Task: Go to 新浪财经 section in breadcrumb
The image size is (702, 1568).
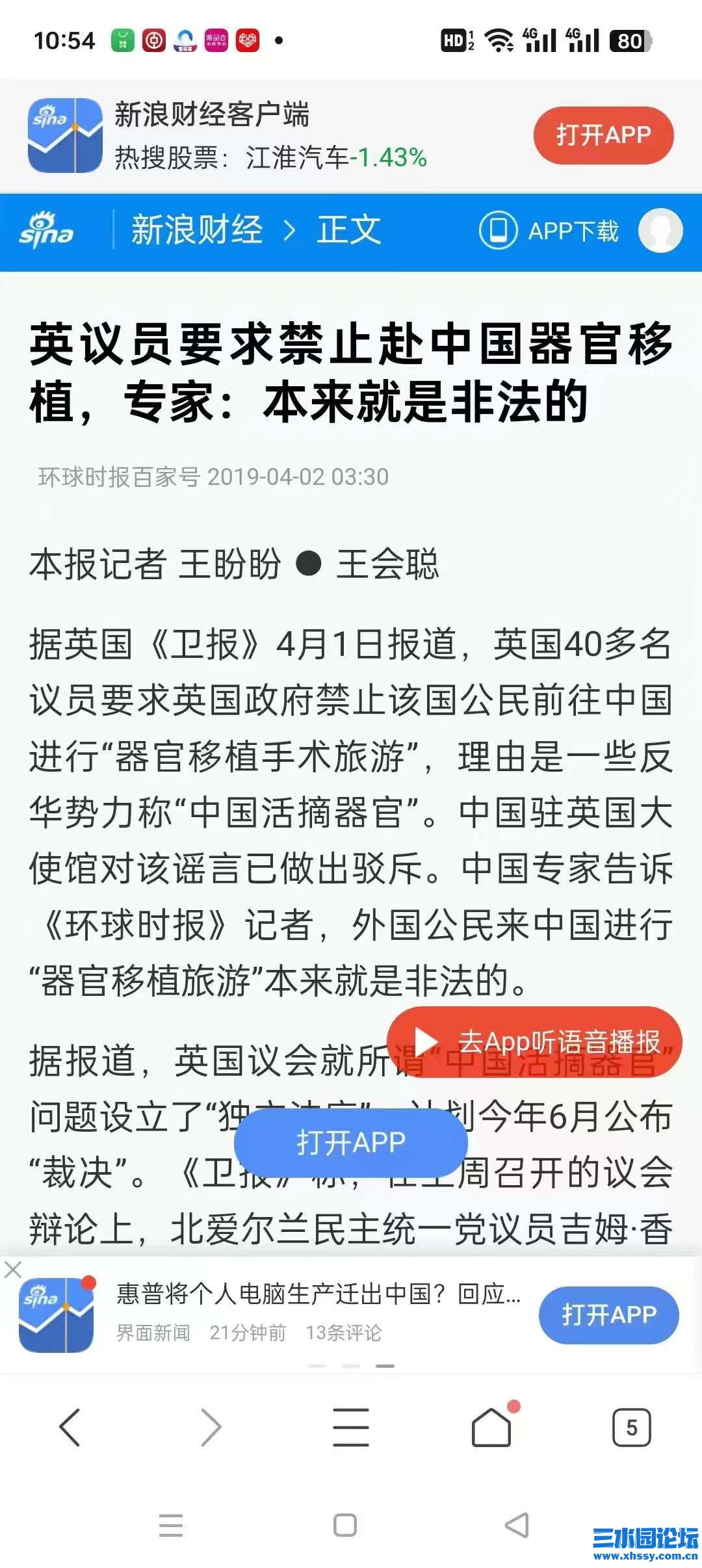Action: (197, 231)
